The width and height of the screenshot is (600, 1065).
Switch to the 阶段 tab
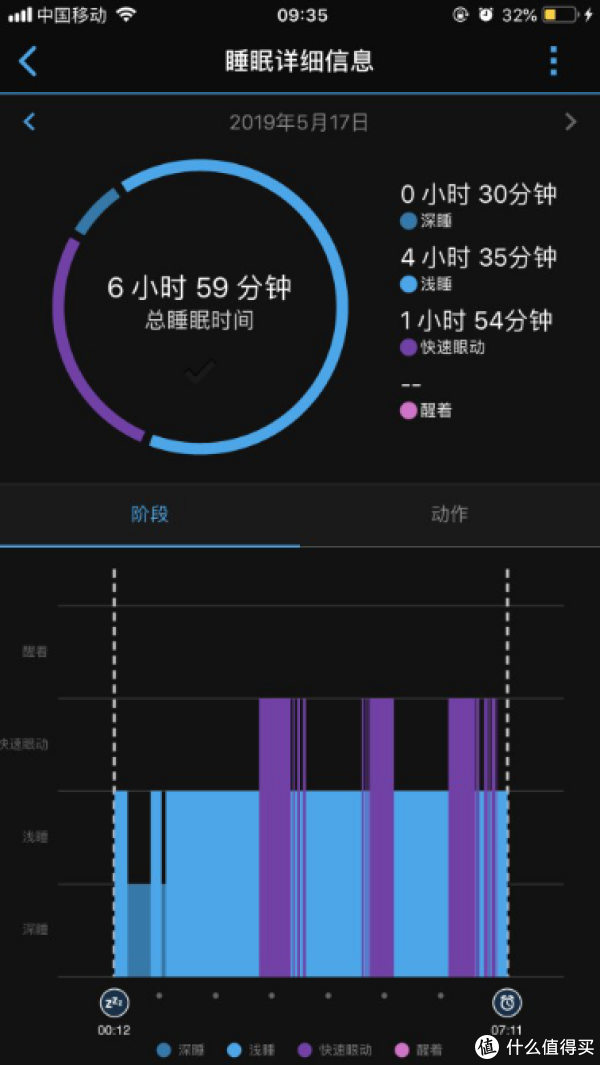coord(149,514)
